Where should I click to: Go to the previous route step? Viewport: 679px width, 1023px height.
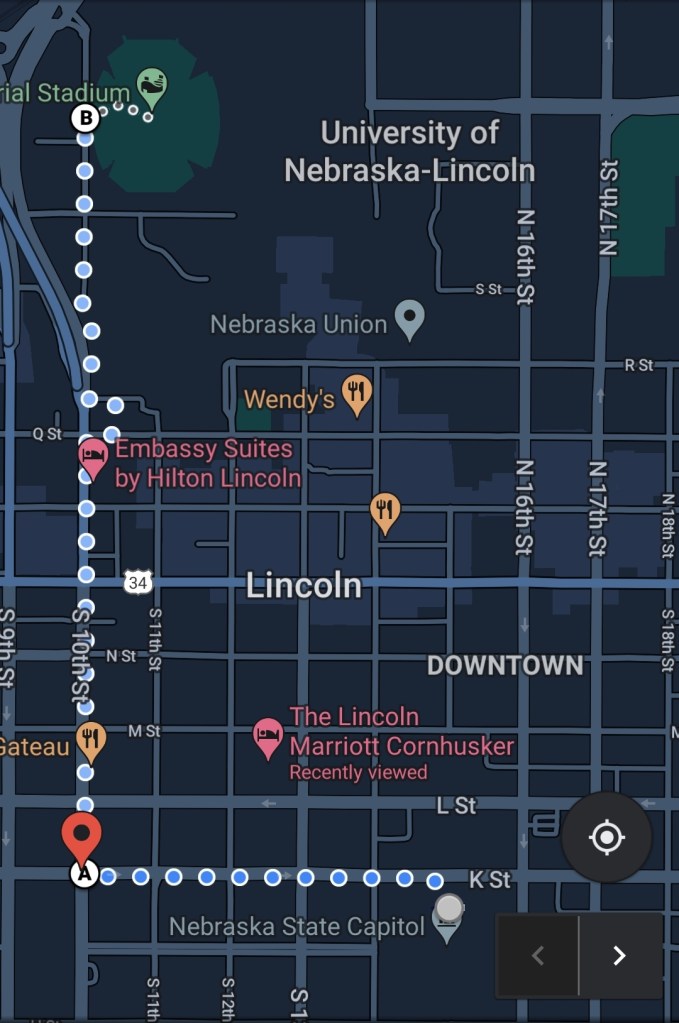click(x=538, y=955)
